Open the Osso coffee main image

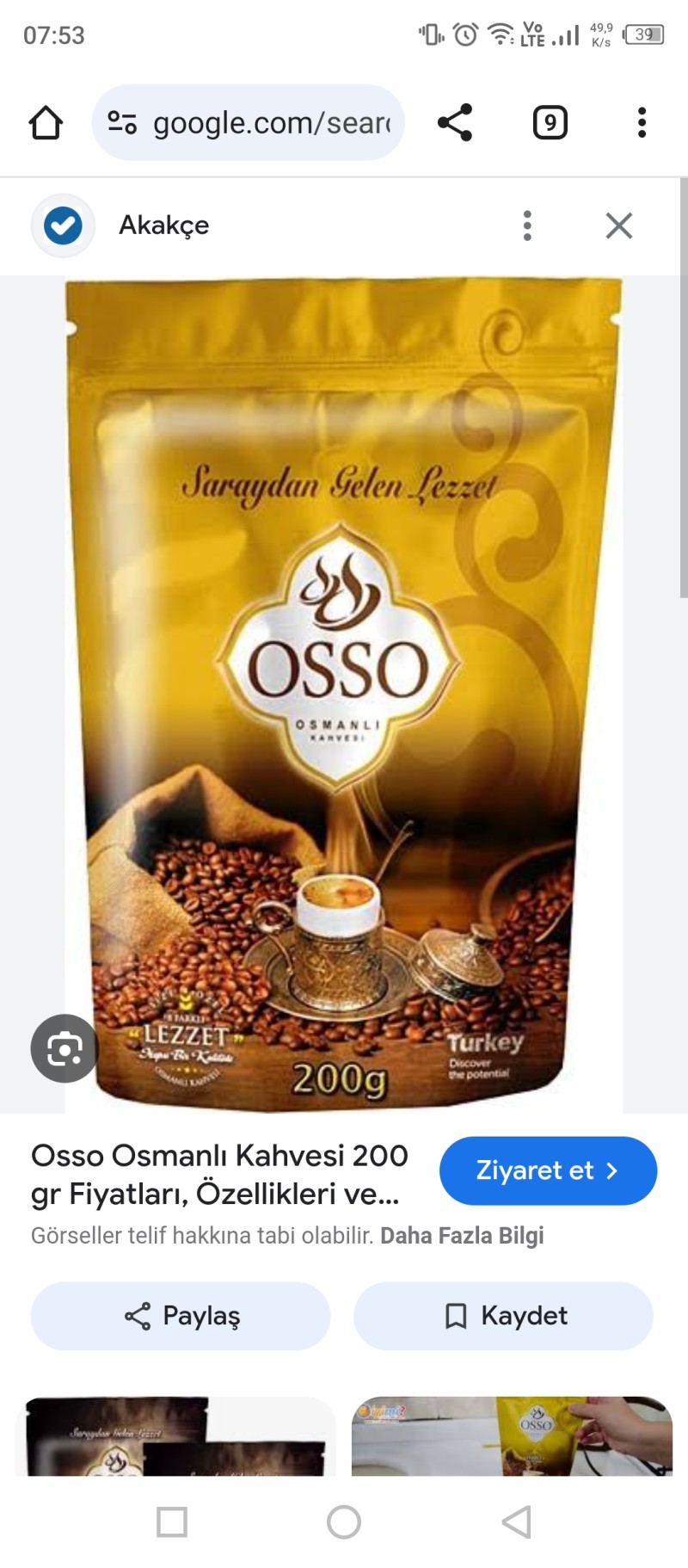[344, 688]
